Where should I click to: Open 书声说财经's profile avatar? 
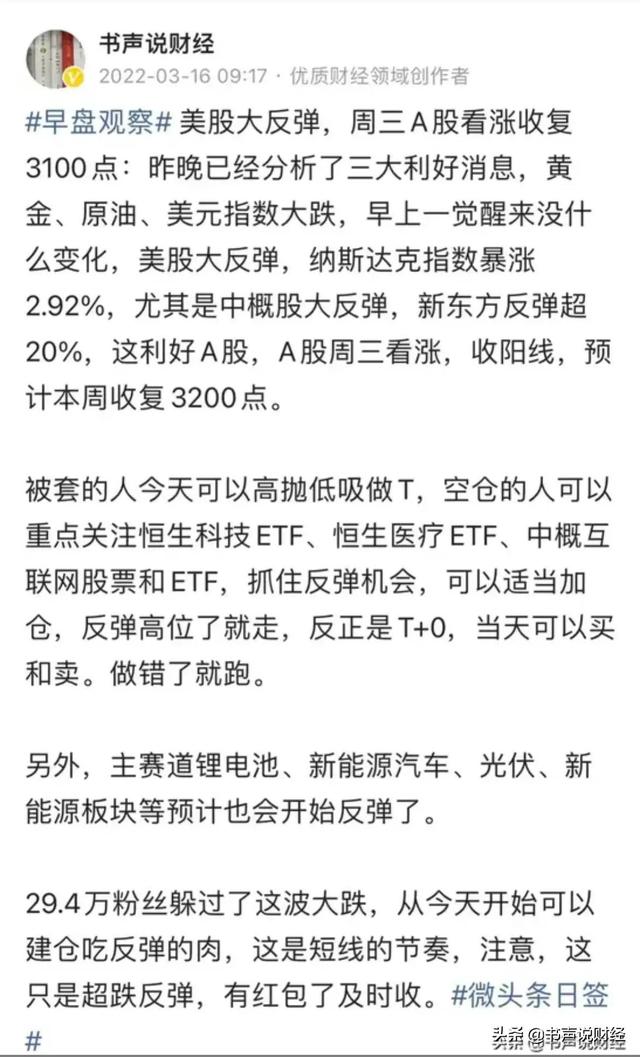pyautogui.click(x=56, y=59)
